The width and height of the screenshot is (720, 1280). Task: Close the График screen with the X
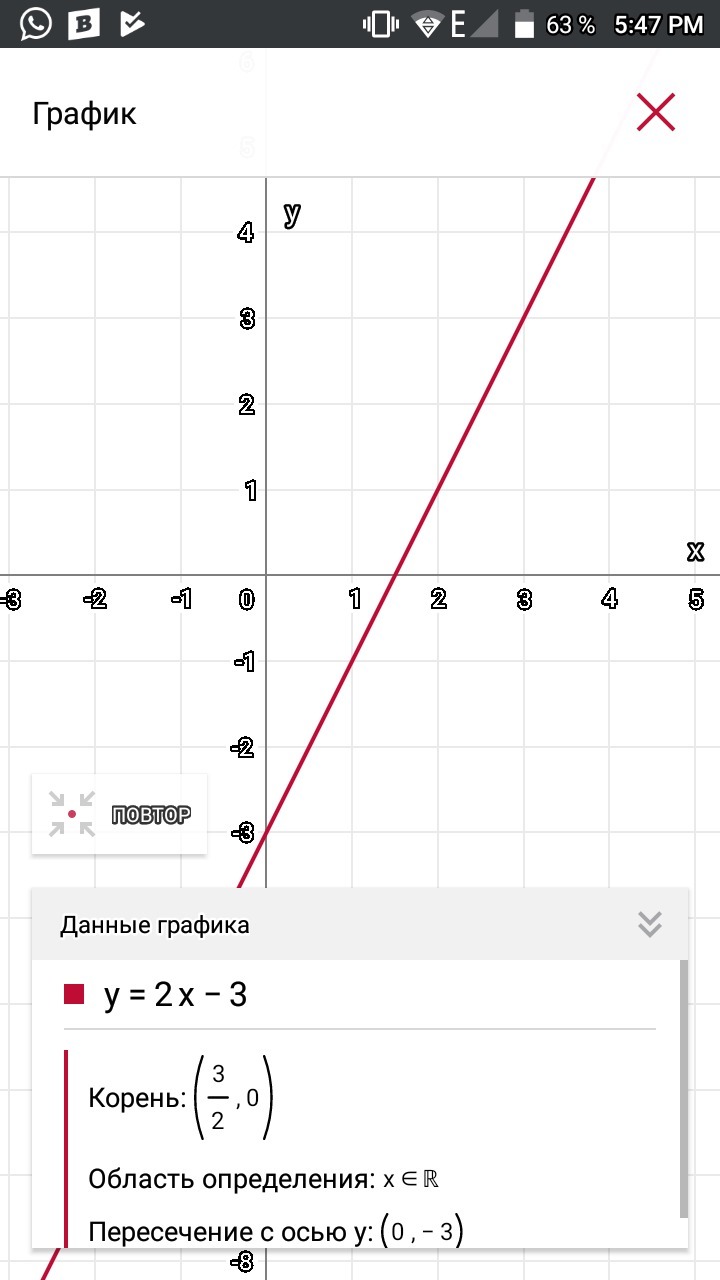[656, 112]
